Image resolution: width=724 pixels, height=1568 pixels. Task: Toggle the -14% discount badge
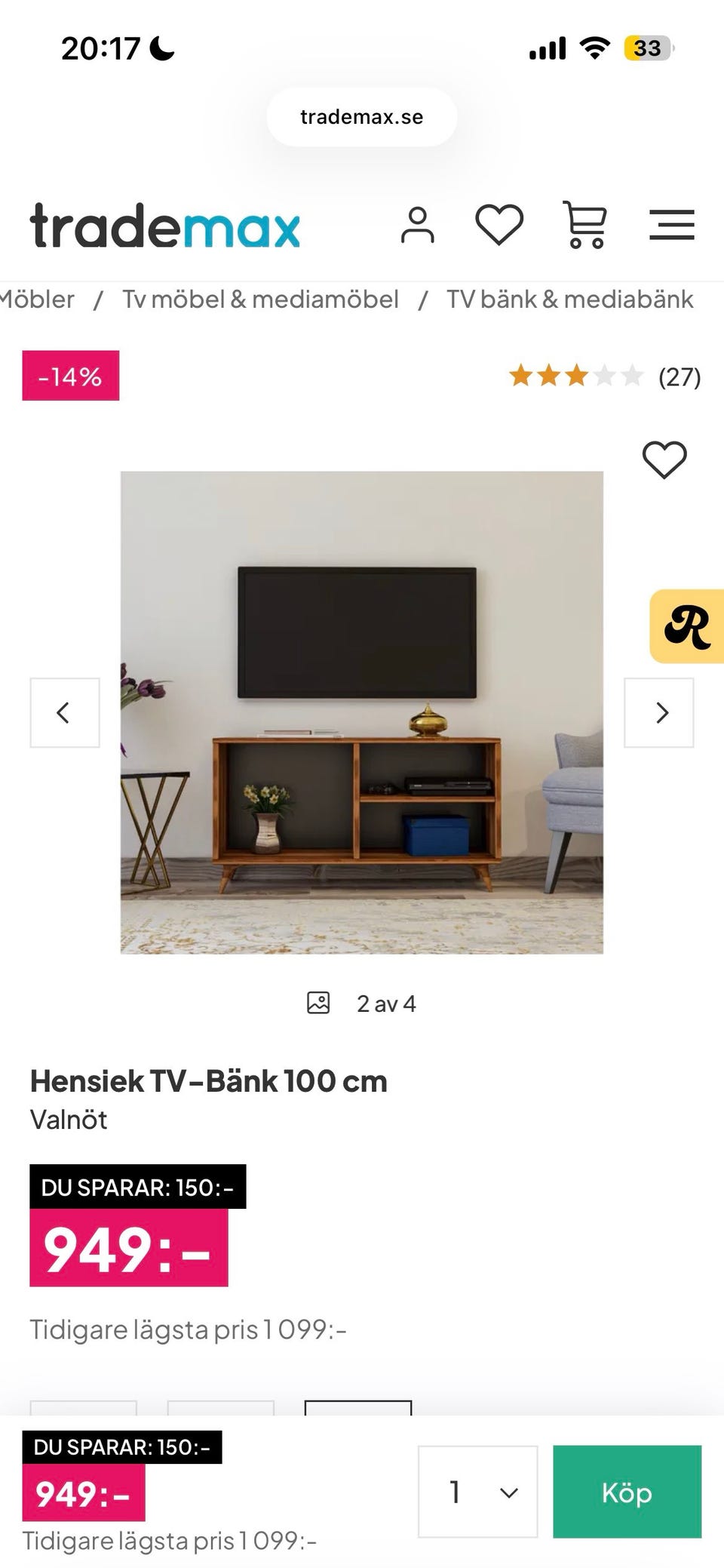[70, 377]
